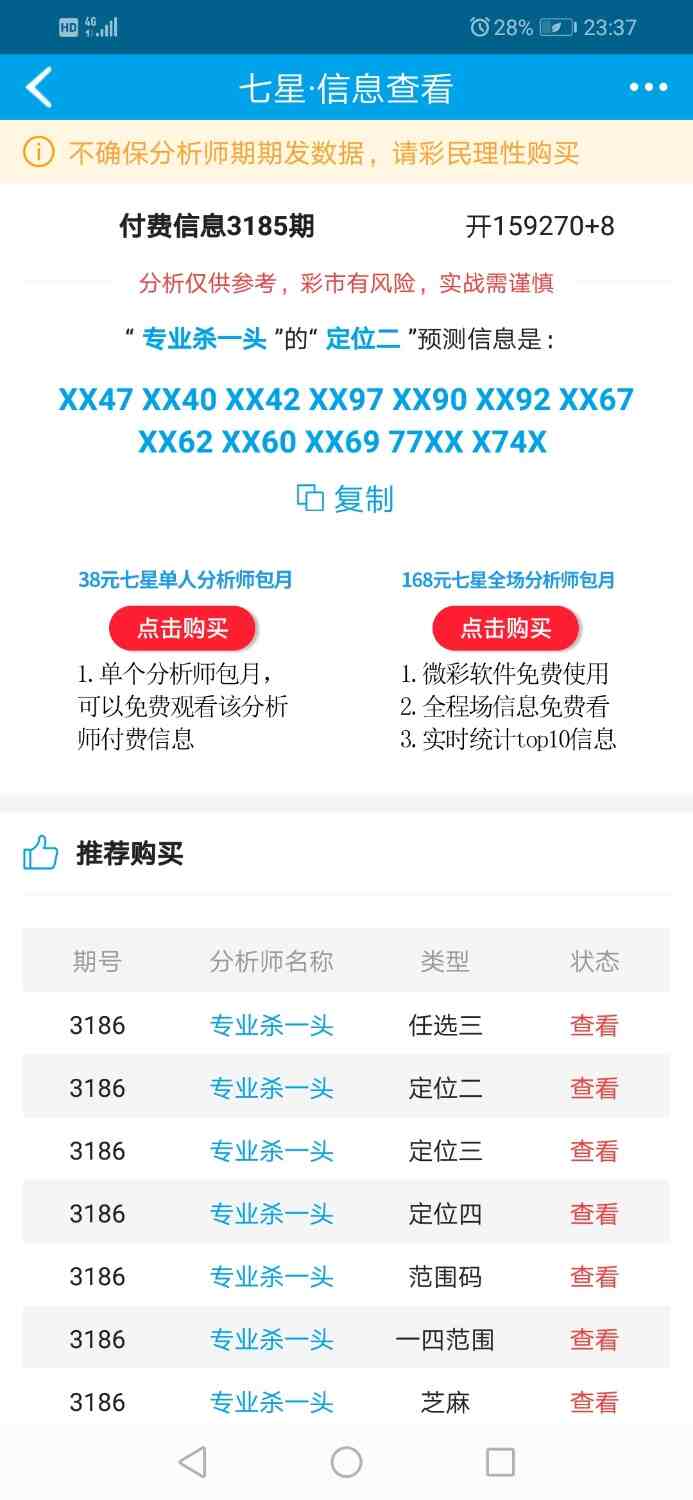Go back using the top-left arrow

[x=39, y=88]
